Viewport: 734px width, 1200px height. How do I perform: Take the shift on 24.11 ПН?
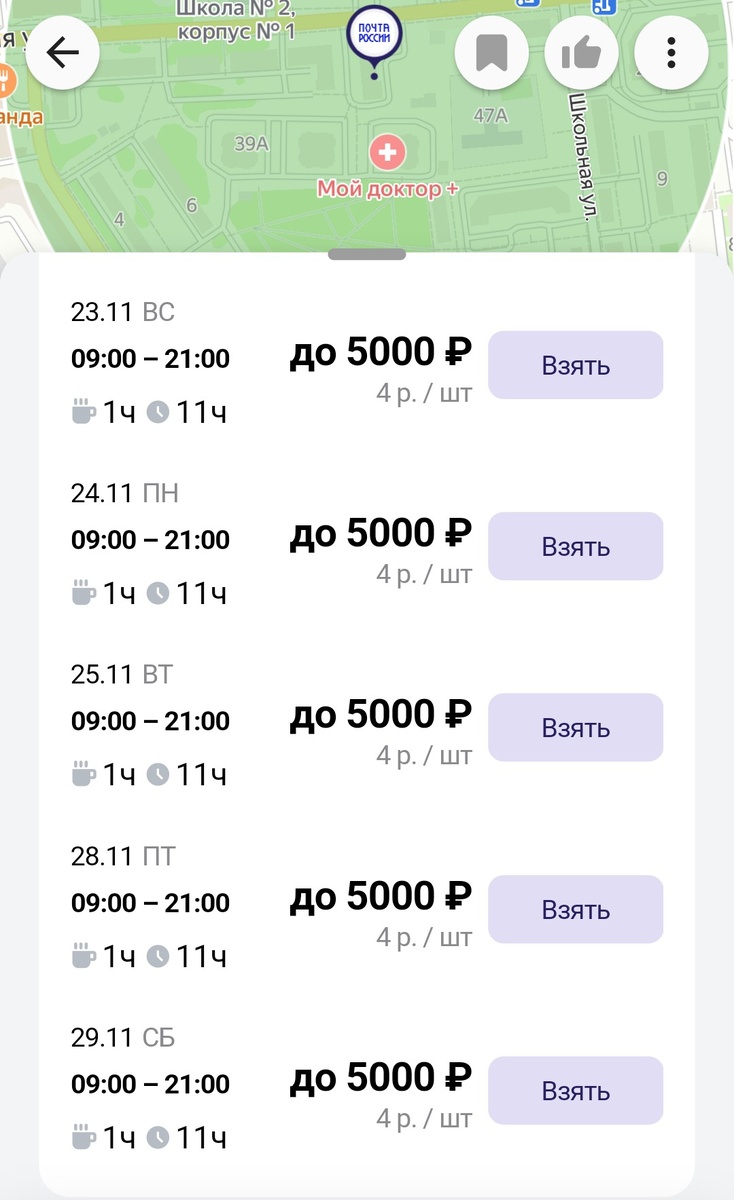pyautogui.click(x=575, y=546)
